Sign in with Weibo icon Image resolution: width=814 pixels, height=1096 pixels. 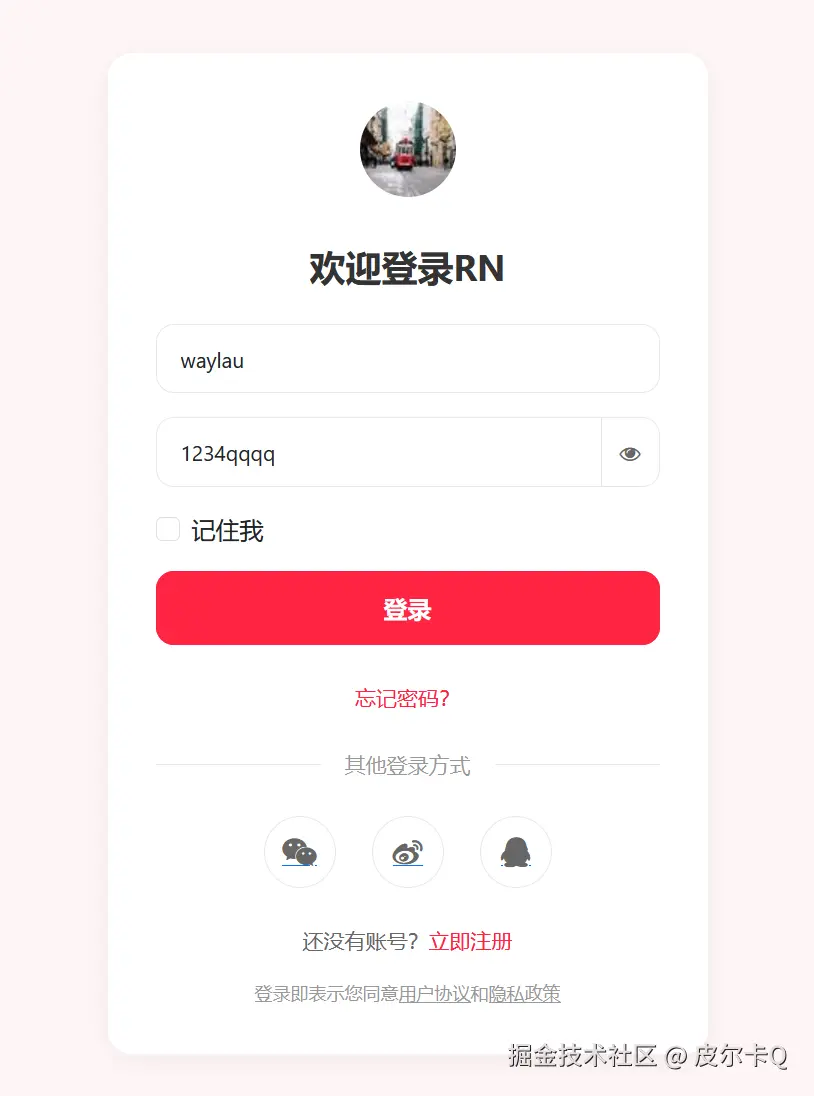coord(407,852)
